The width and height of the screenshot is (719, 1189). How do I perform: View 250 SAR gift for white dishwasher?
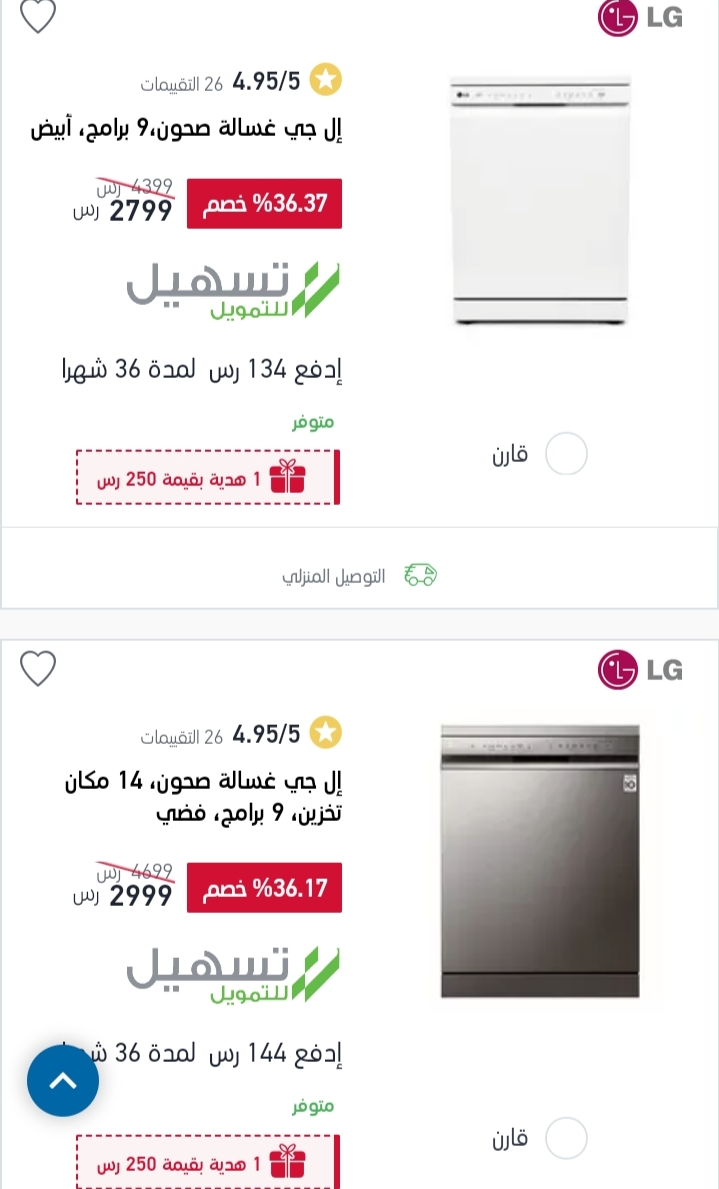208,478
